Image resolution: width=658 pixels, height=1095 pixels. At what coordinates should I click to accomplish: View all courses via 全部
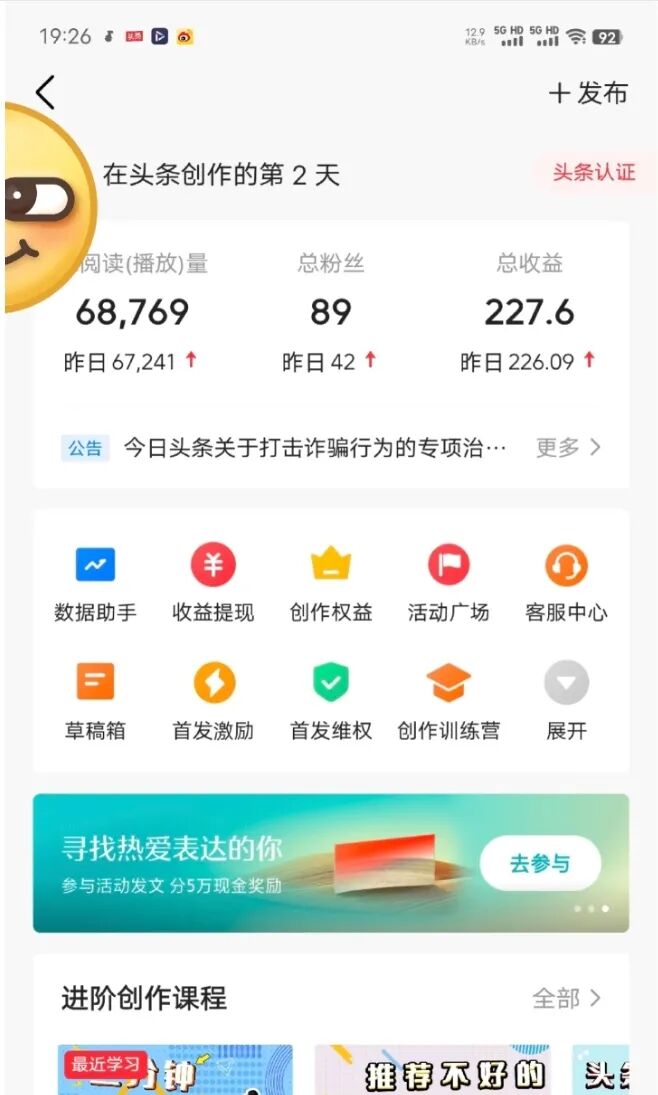click(x=567, y=998)
